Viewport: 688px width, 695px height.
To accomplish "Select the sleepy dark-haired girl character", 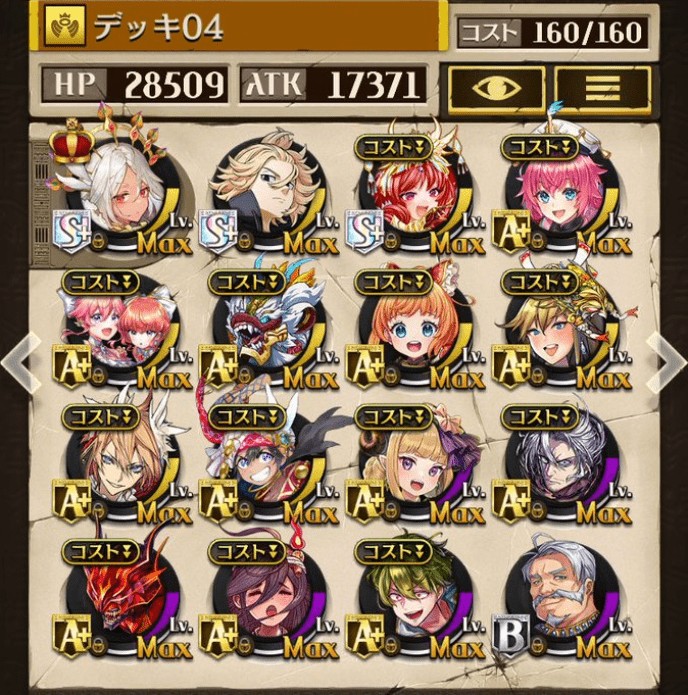I will [x=262, y=600].
